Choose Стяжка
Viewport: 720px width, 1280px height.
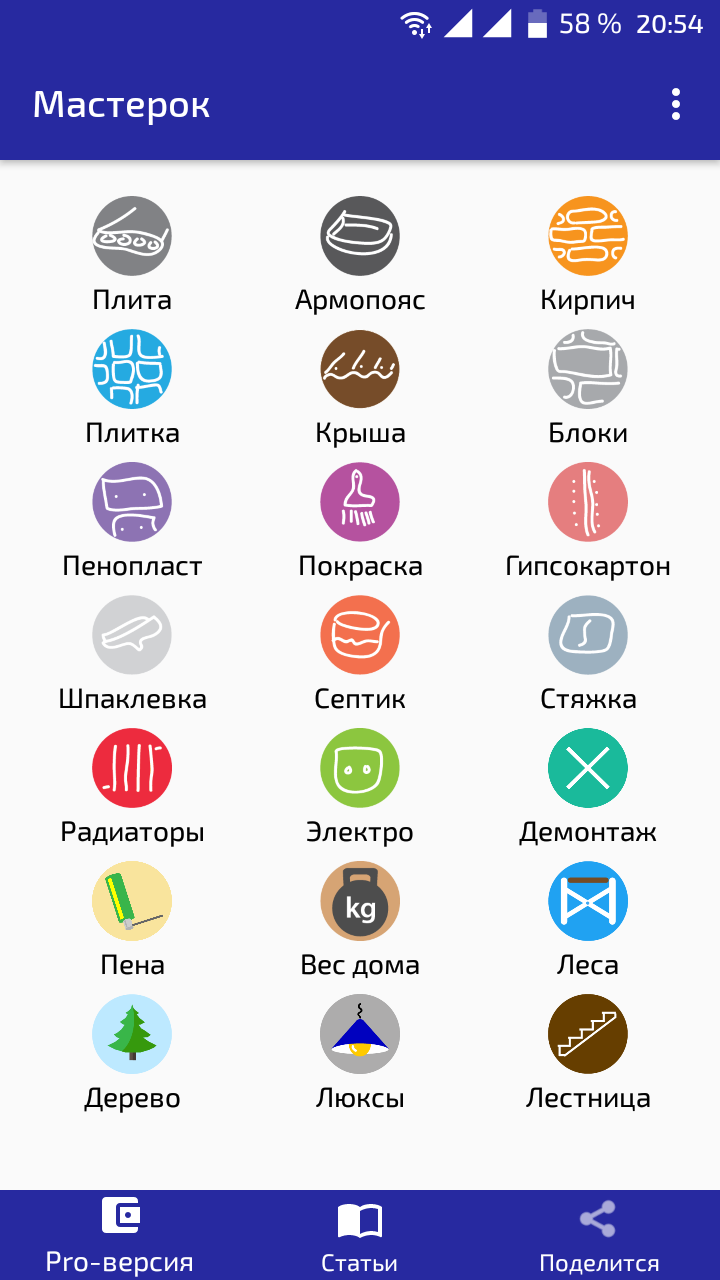(588, 636)
